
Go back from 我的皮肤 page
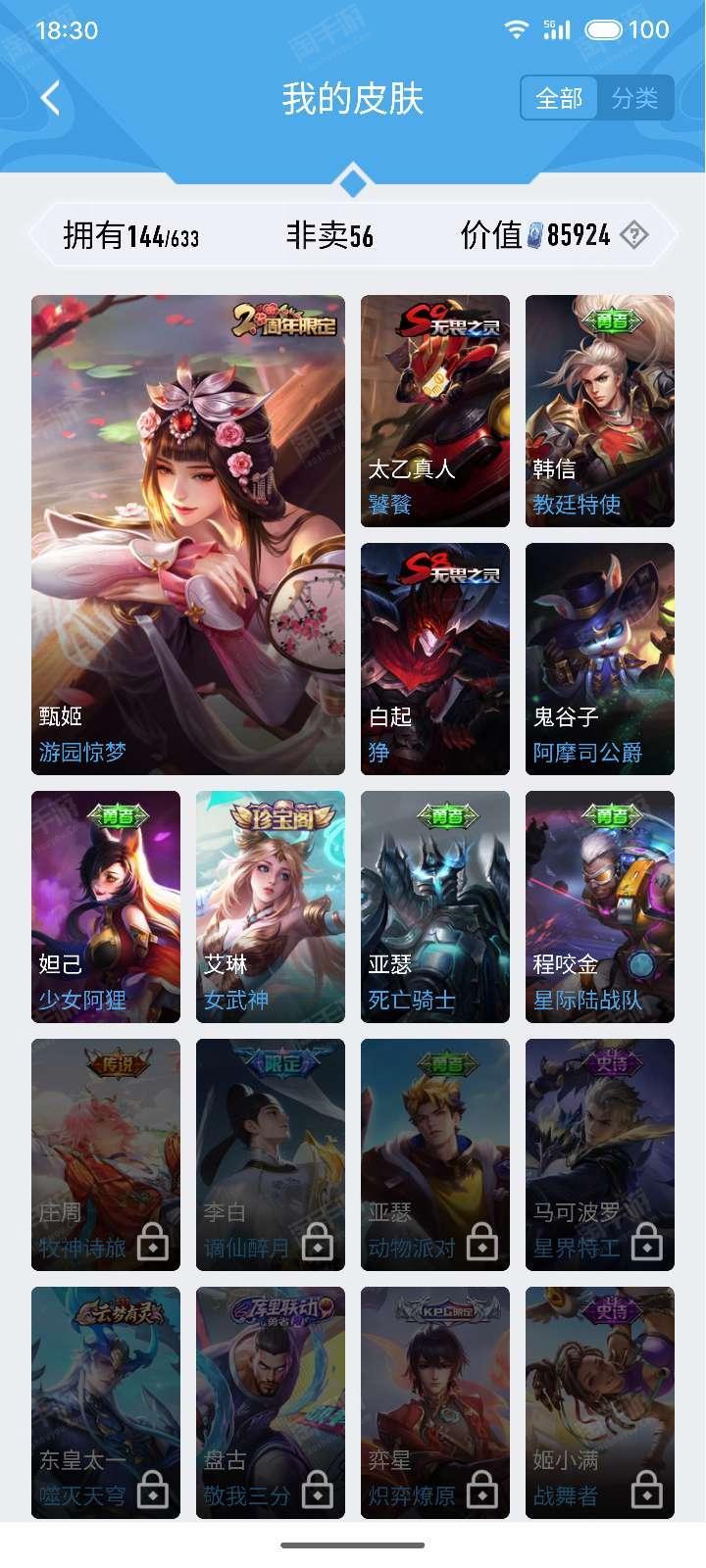[51, 98]
